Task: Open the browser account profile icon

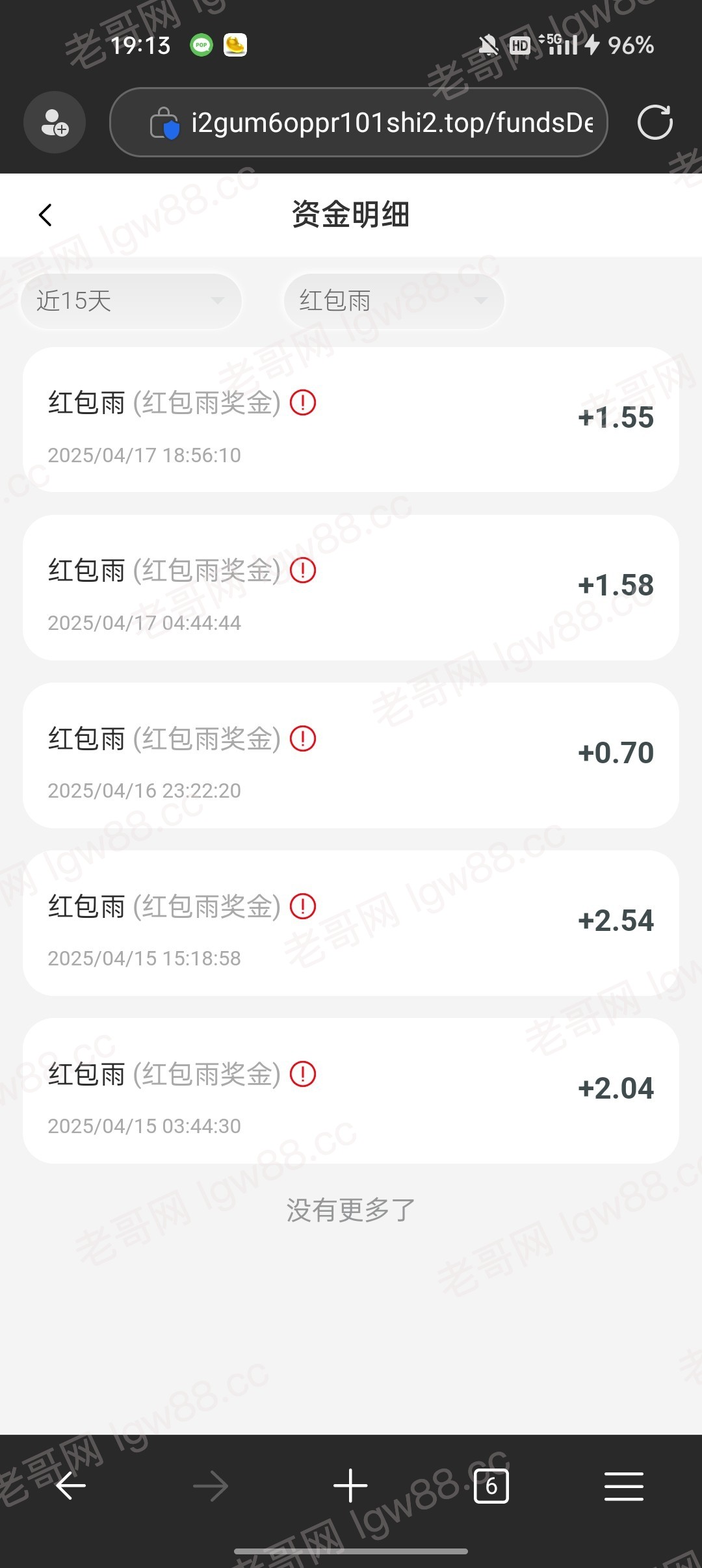Action: pyautogui.click(x=55, y=122)
